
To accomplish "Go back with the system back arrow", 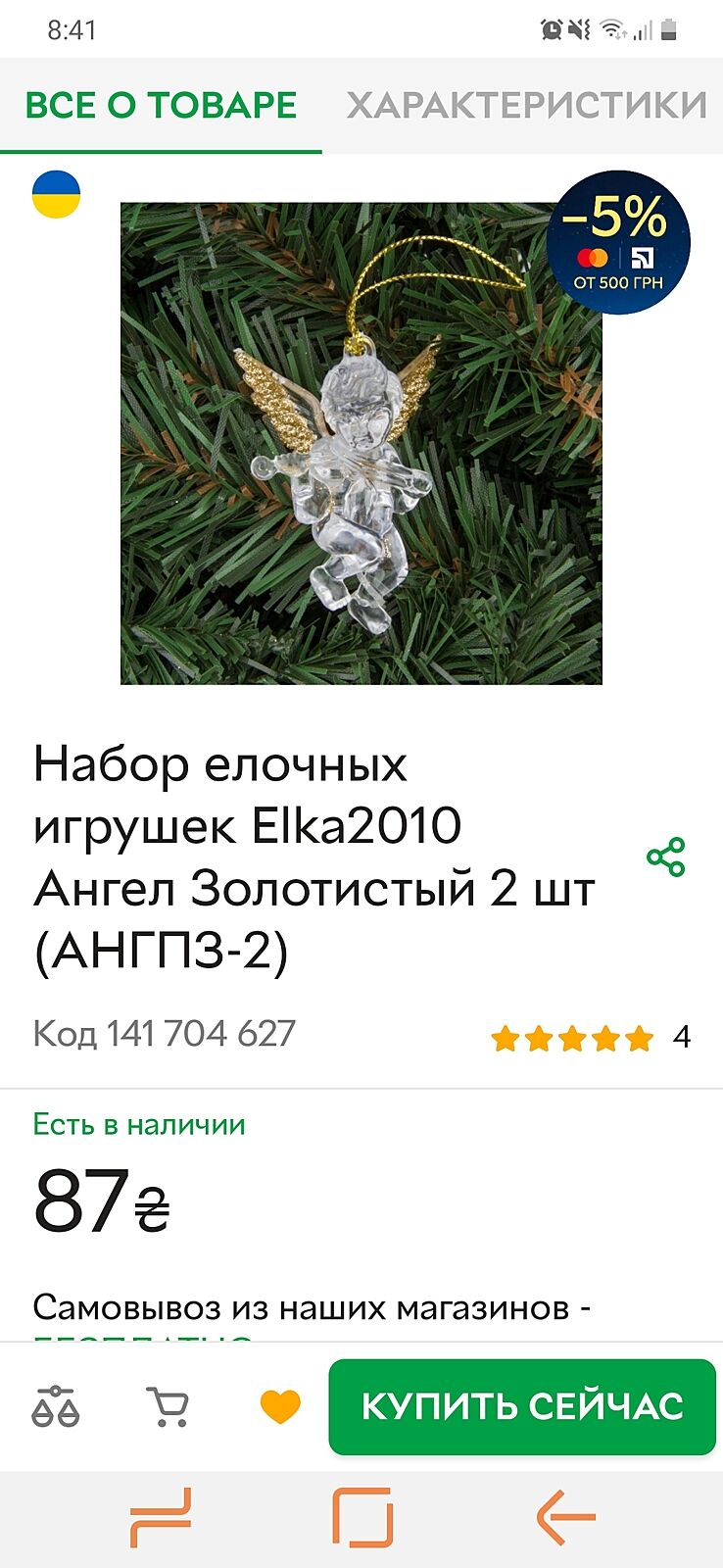I will pyautogui.click(x=566, y=1517).
